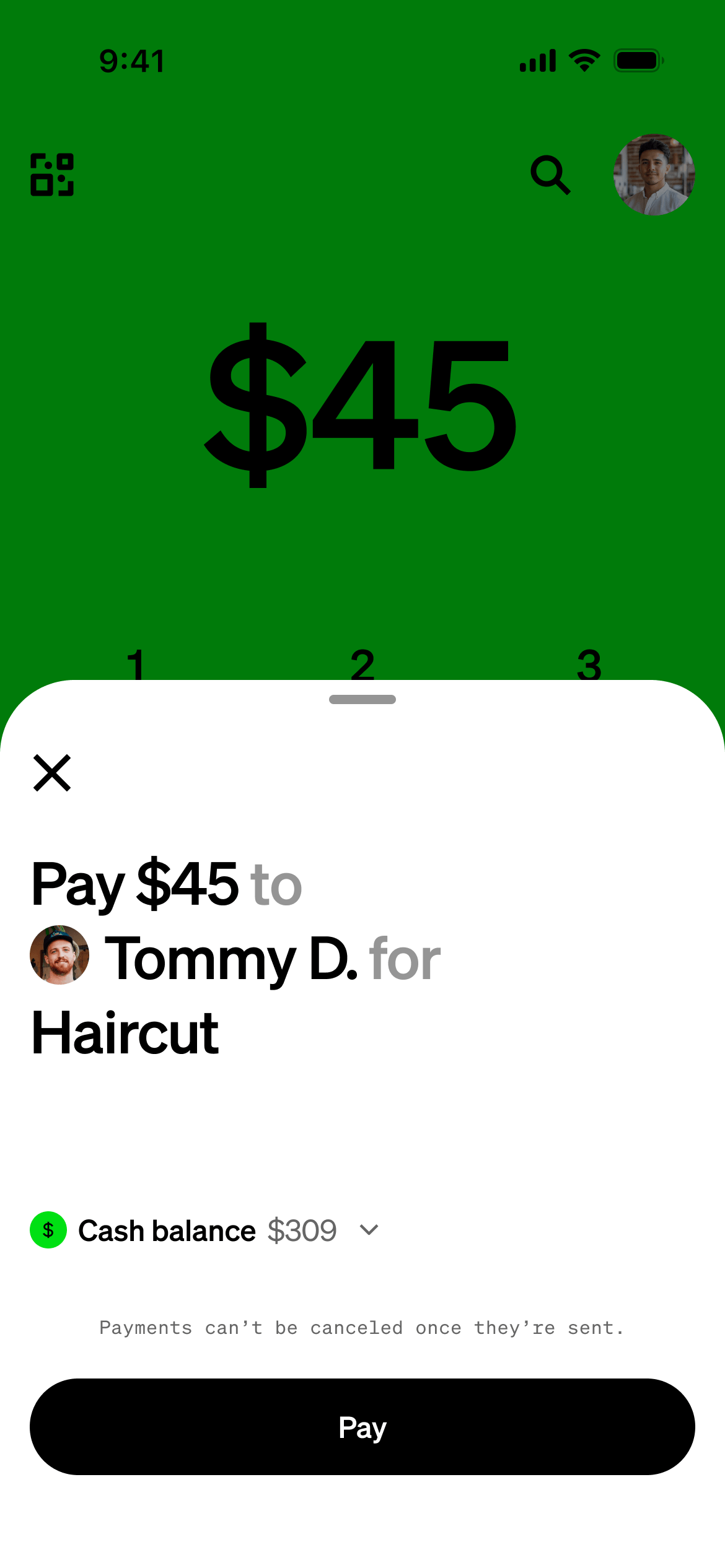Viewport: 725px width, 1568px height.
Task: Expand the Cash balance payment source dropdown
Action: pos(369,1230)
